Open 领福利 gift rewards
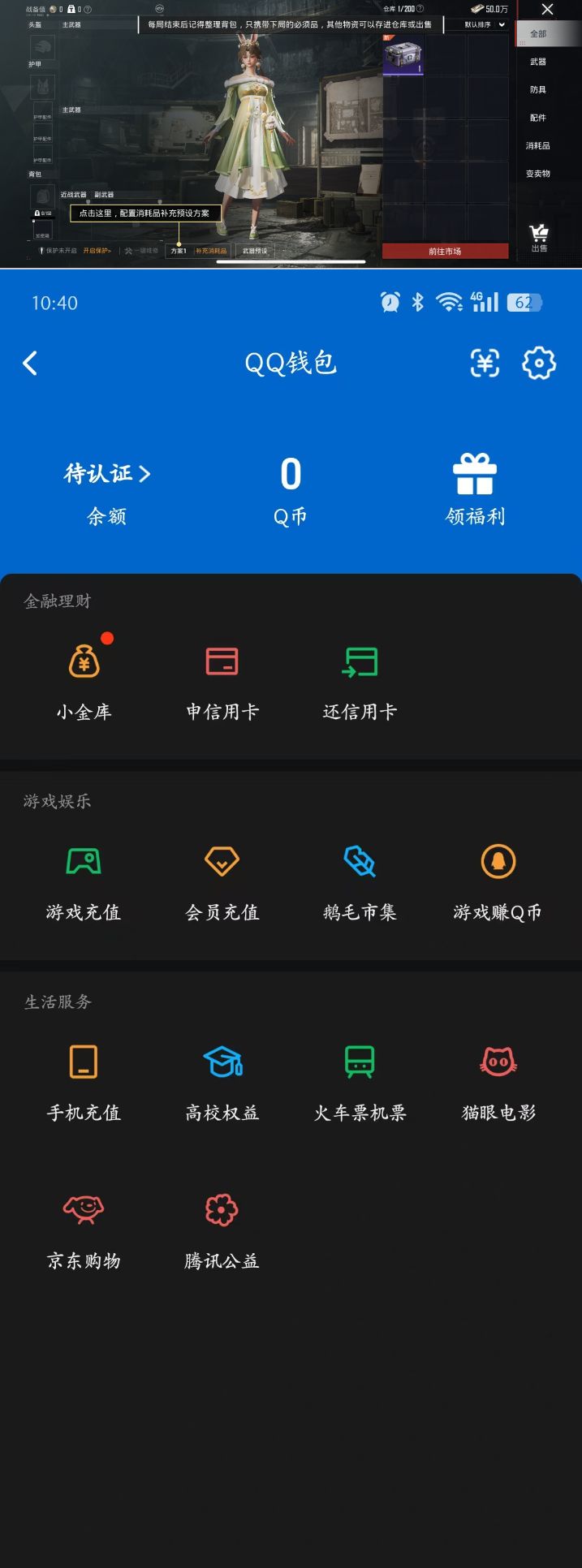Screen dimensions: 582x1568 point(475,489)
